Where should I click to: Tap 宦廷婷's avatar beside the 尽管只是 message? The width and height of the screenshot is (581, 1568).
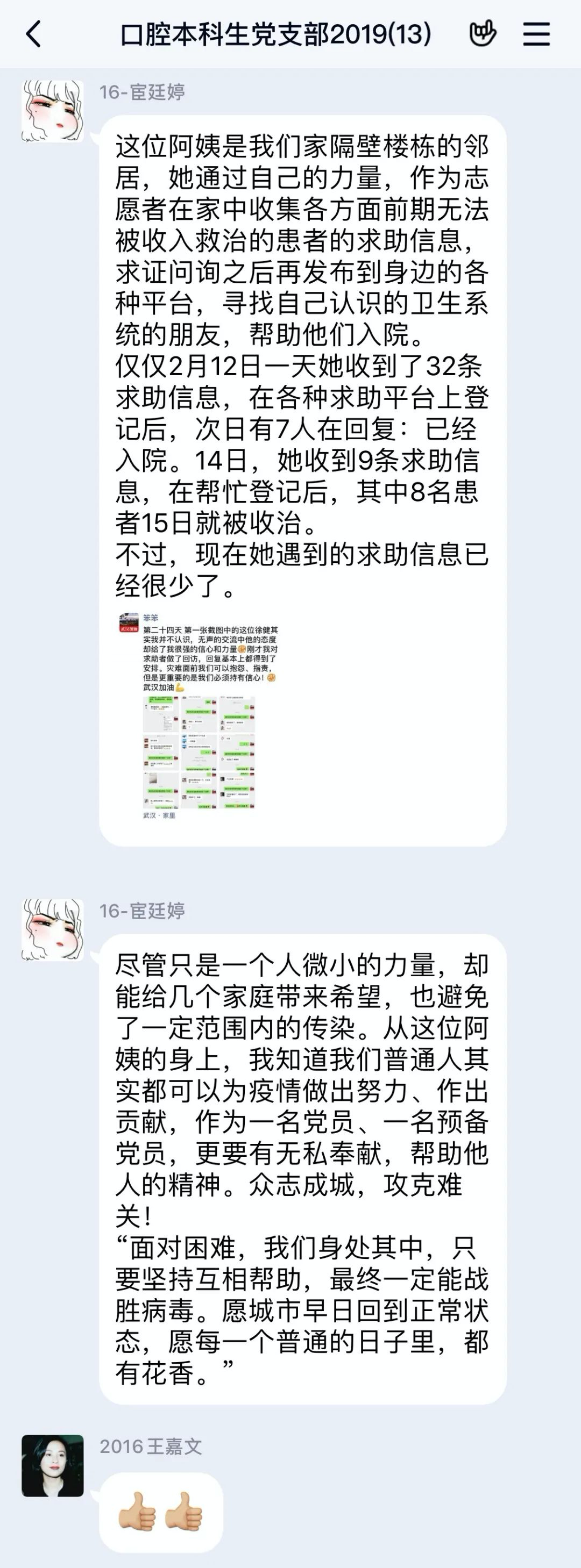tap(52, 929)
